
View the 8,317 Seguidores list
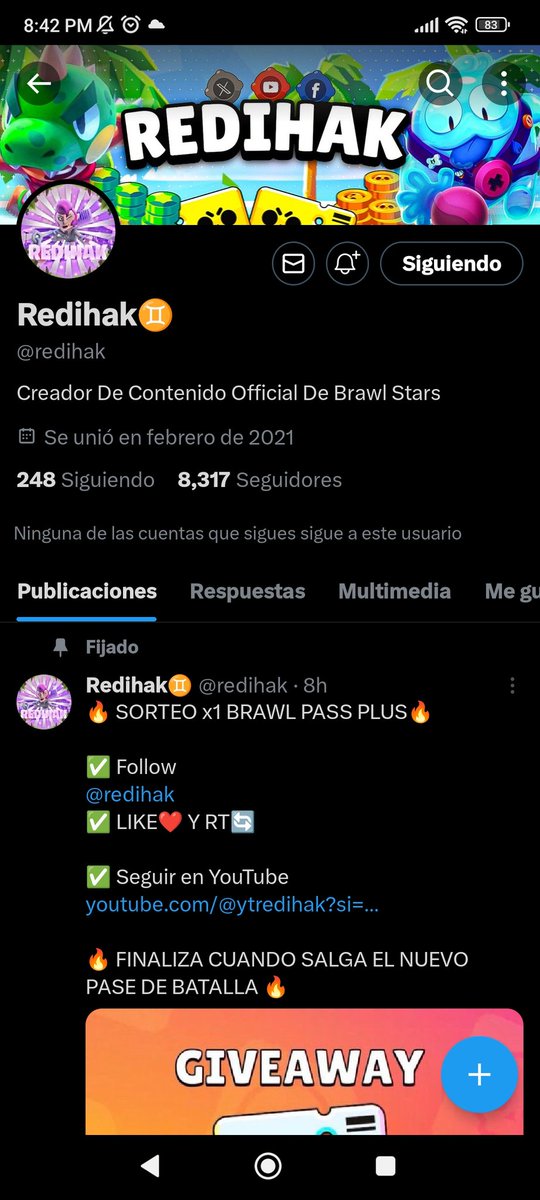(259, 480)
